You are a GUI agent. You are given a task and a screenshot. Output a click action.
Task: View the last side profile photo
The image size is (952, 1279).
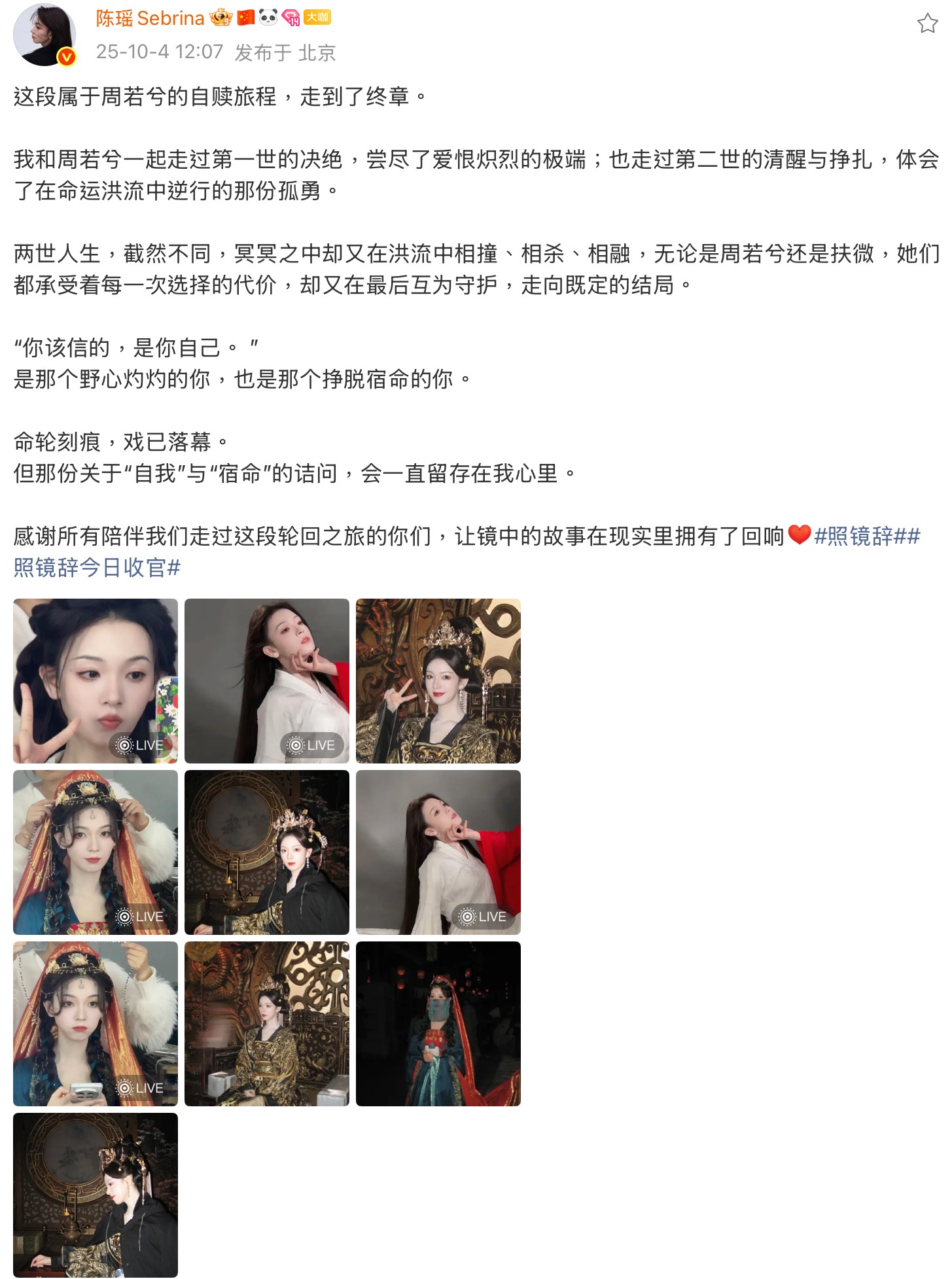coord(96,1195)
